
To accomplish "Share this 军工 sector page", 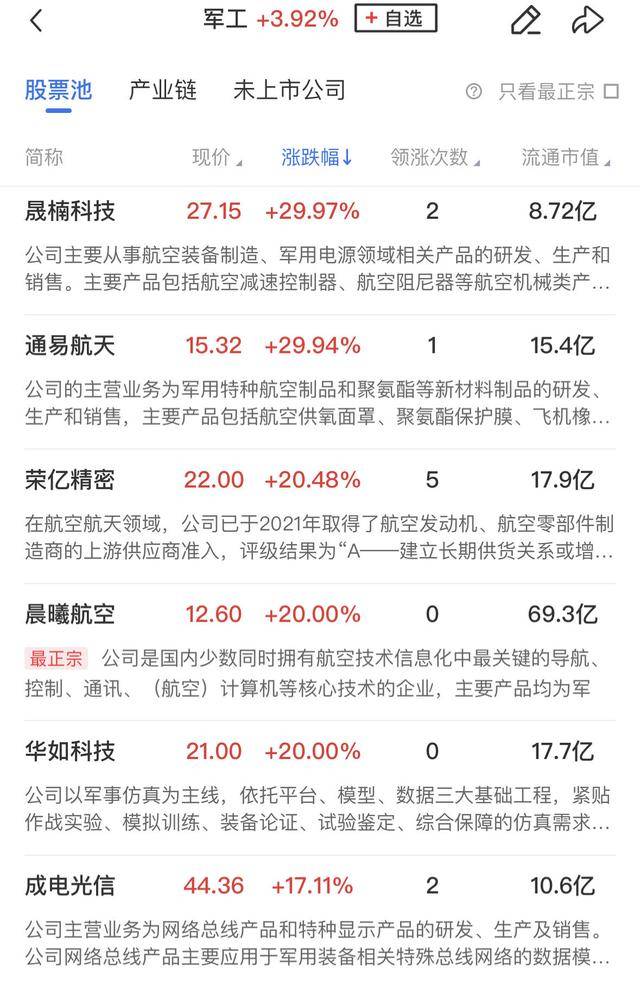I will (x=587, y=20).
